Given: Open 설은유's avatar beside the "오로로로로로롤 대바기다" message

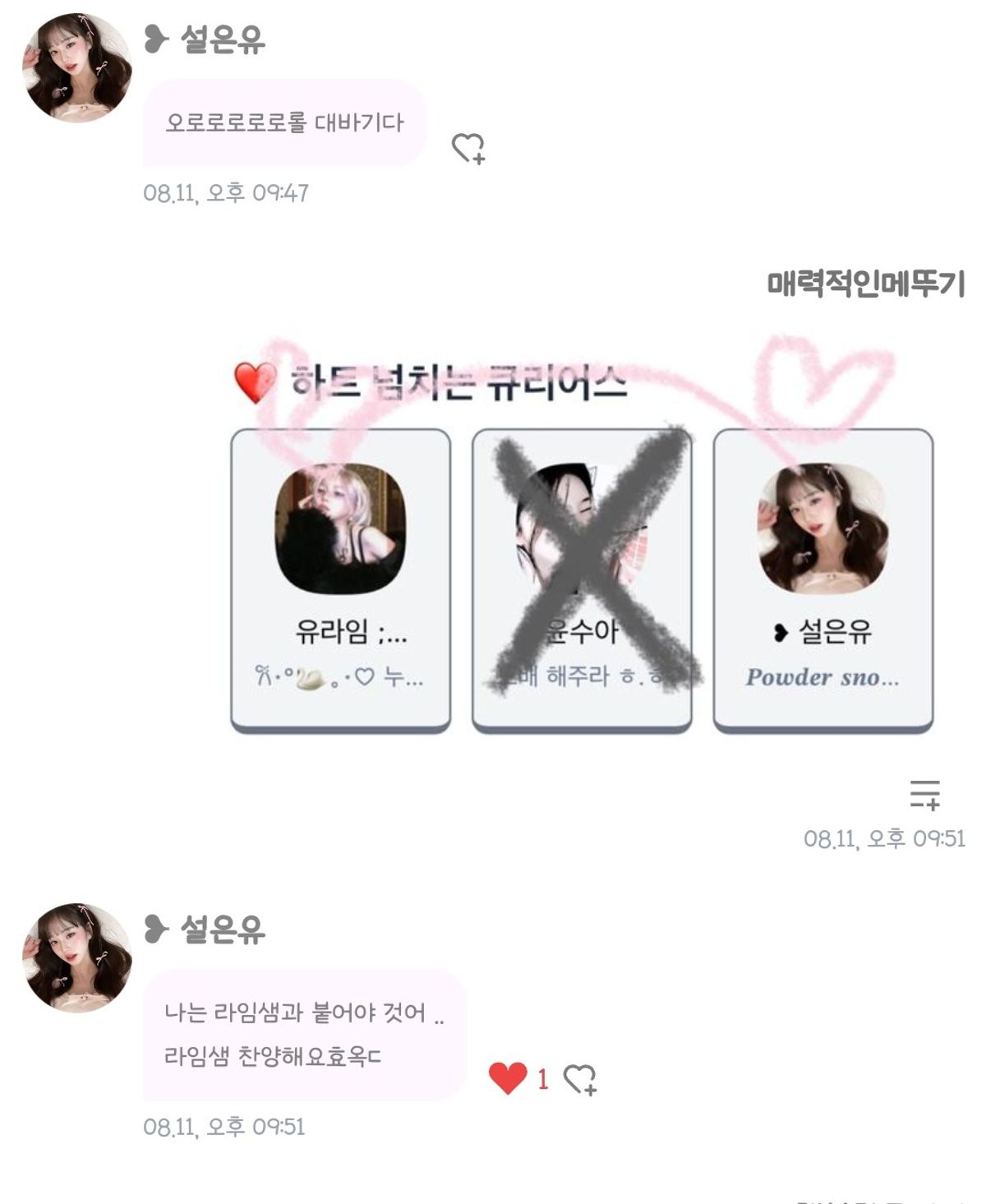Looking at the screenshot, I should (x=77, y=68).
